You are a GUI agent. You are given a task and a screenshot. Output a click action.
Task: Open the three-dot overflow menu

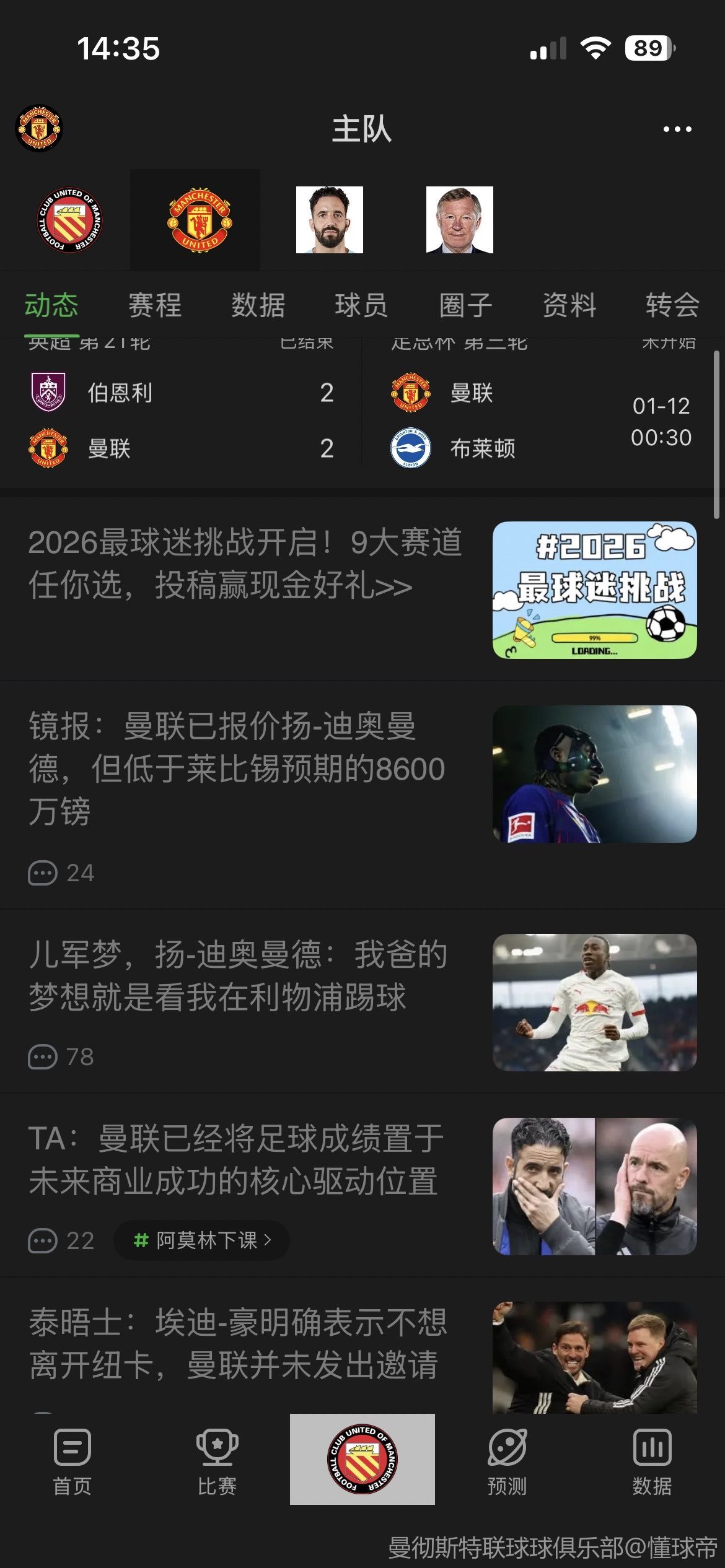pyautogui.click(x=677, y=129)
